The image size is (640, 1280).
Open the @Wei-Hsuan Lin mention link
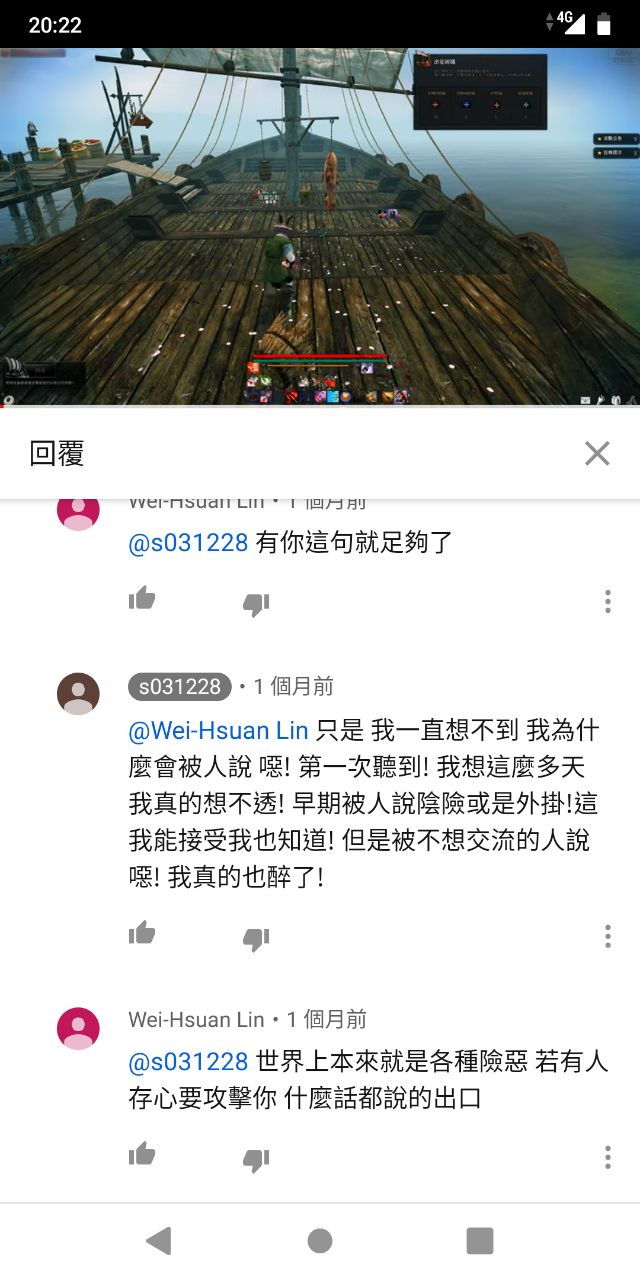(218, 731)
